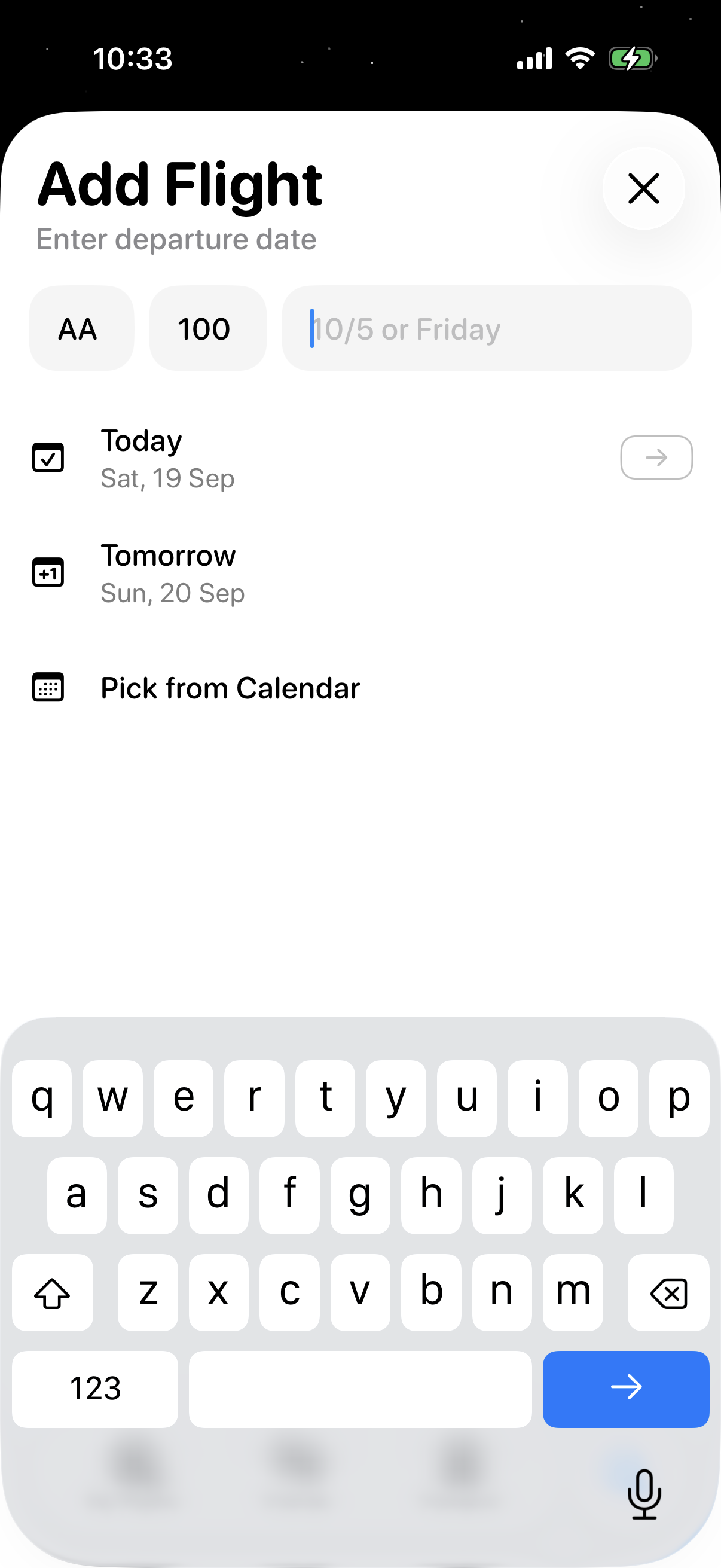Screen dimensions: 721x1568
Task: Tap the arrow button beside Today
Action: pyautogui.click(x=656, y=457)
